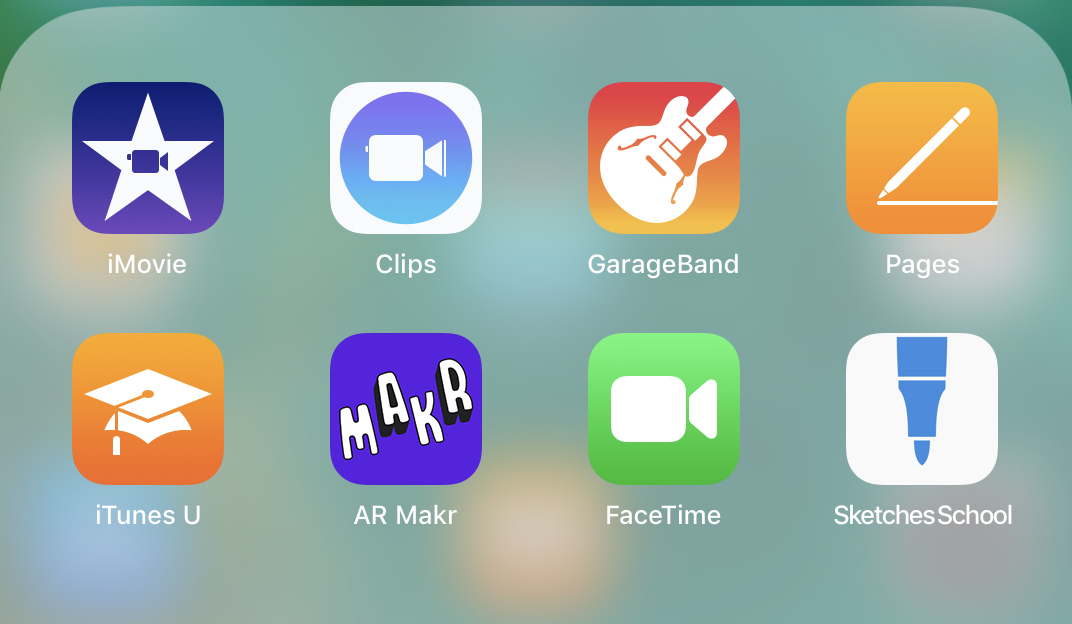Image resolution: width=1072 pixels, height=624 pixels.
Task: Open GarageBand
Action: 664,158
